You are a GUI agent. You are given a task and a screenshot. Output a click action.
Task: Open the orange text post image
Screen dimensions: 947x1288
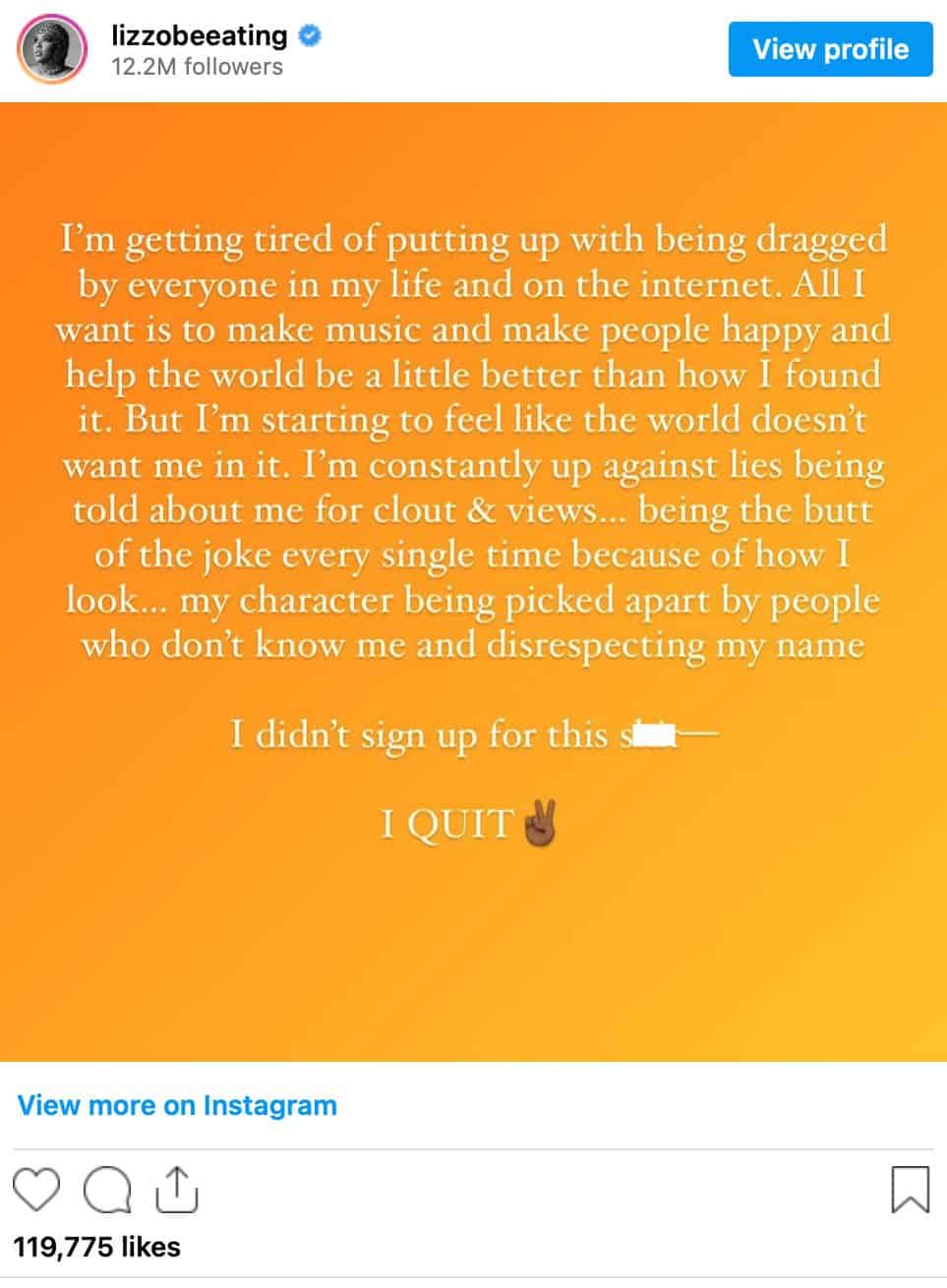[x=473, y=580]
